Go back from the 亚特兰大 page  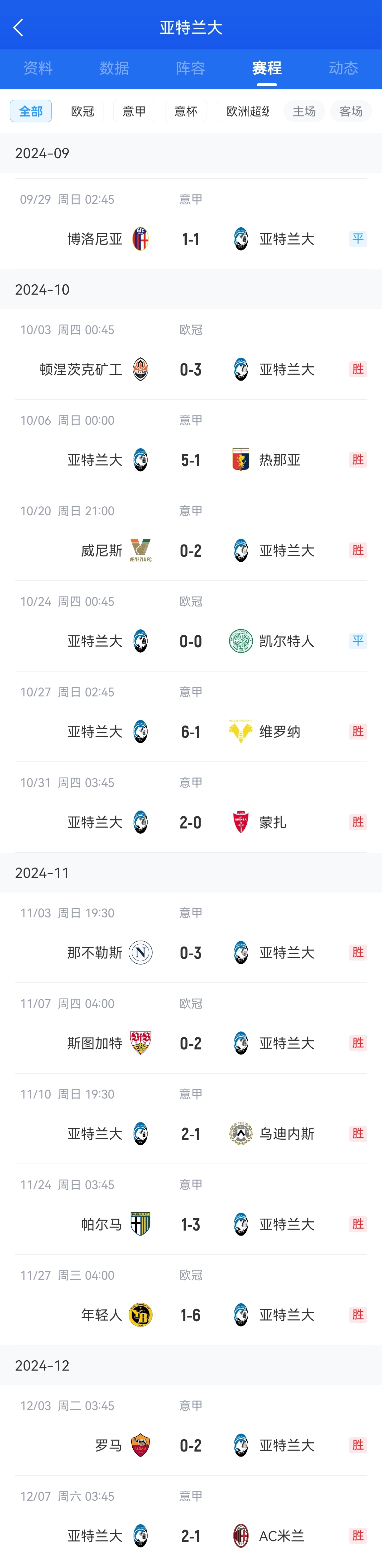pyautogui.click(x=18, y=28)
